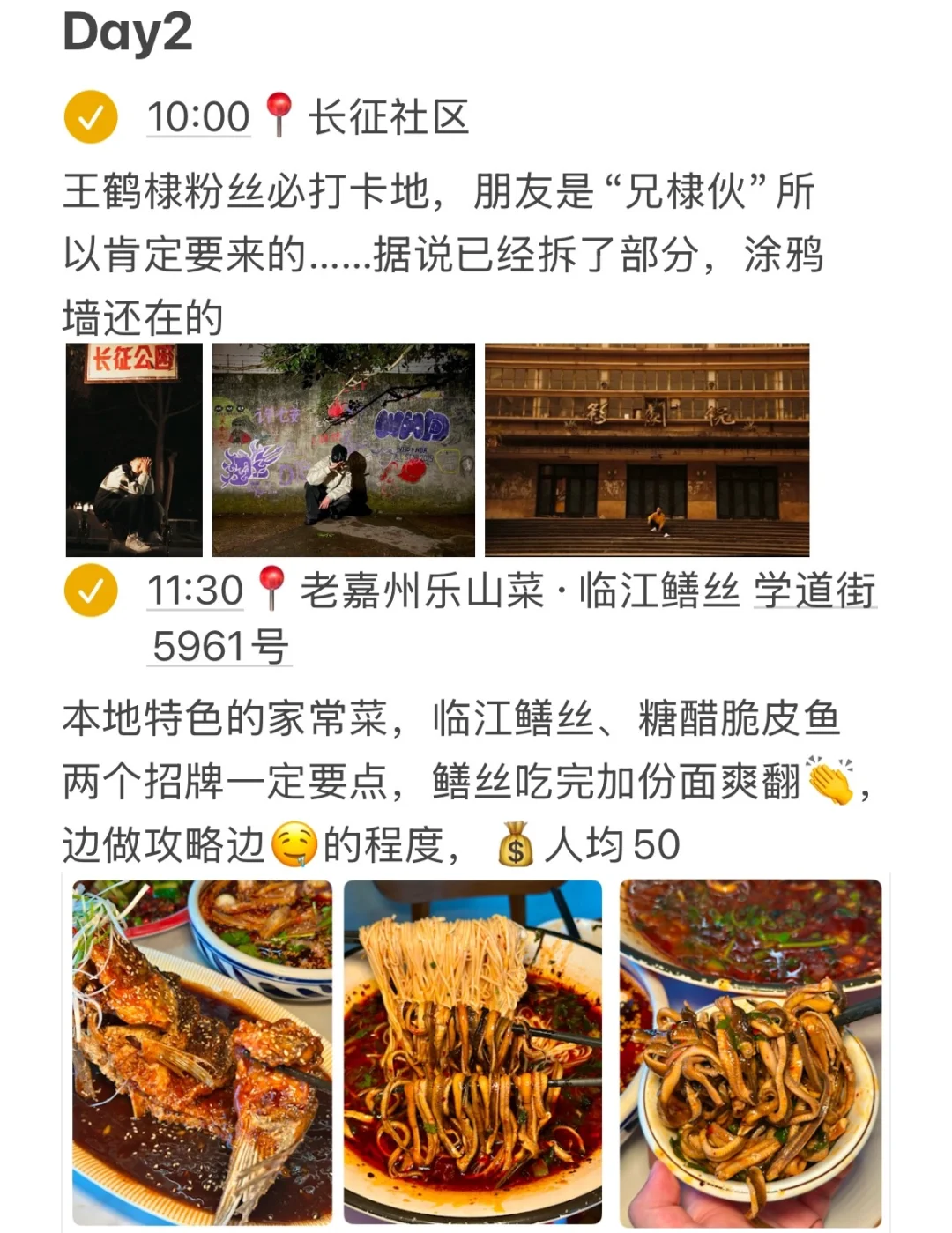Screen dimensions: 952x1233
Task: Tap the underlined 11:30 time link
Action: (x=195, y=591)
